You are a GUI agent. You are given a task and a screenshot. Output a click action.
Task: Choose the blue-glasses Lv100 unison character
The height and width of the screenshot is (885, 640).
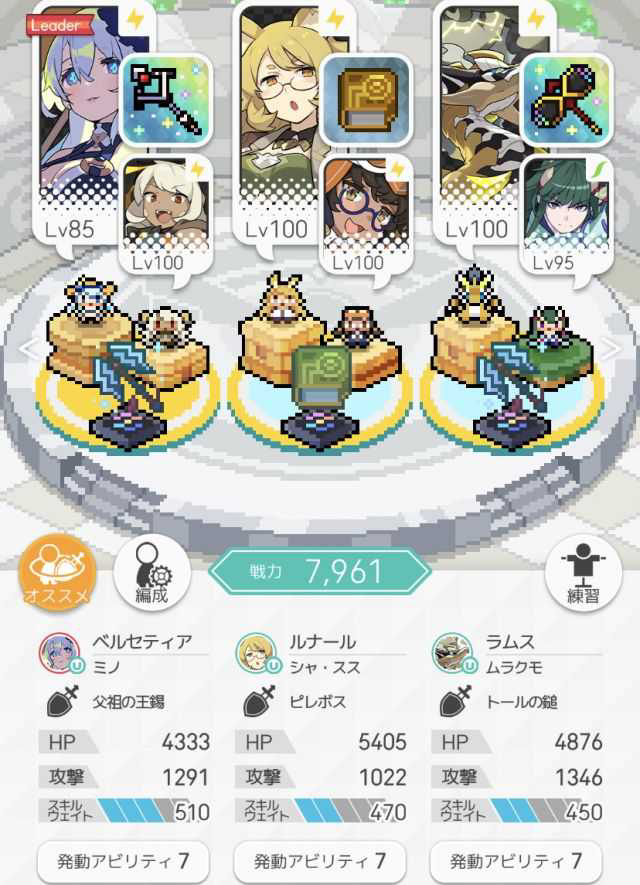366,205
